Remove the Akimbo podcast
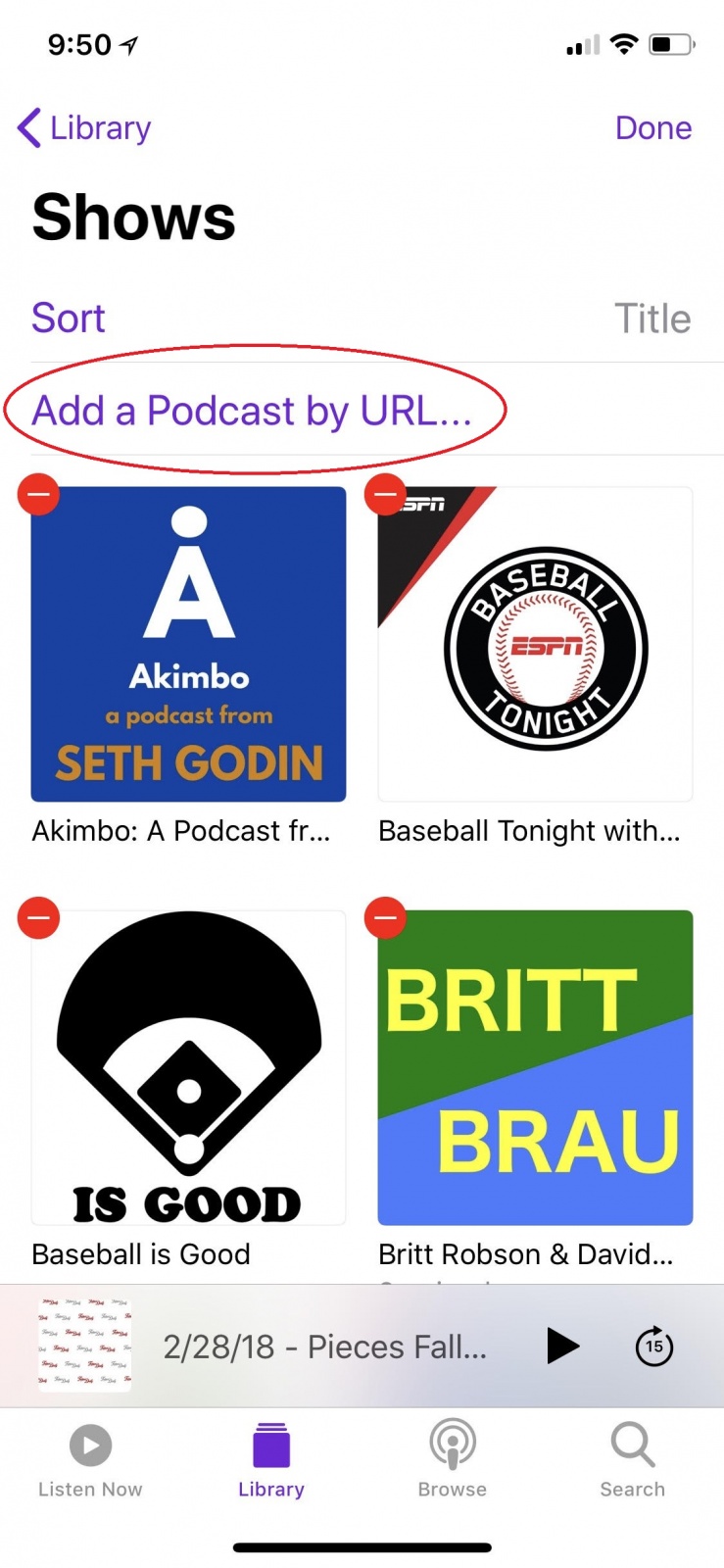This screenshot has width=724, height=1568. (39, 495)
